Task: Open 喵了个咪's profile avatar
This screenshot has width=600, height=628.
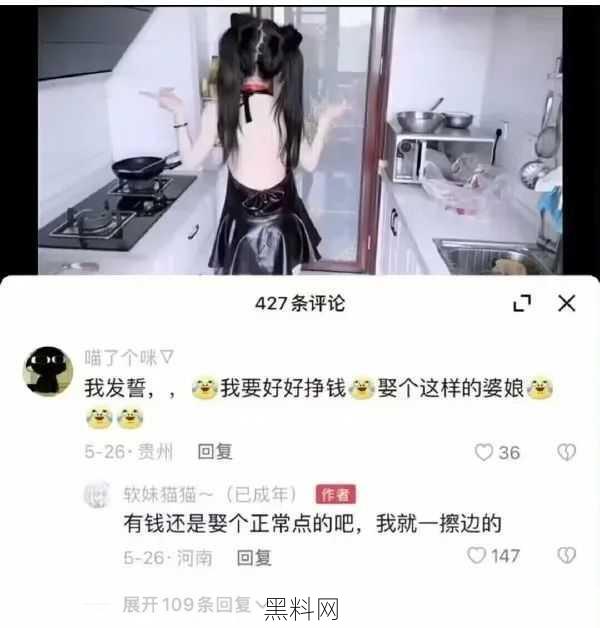Action: [x=47, y=371]
